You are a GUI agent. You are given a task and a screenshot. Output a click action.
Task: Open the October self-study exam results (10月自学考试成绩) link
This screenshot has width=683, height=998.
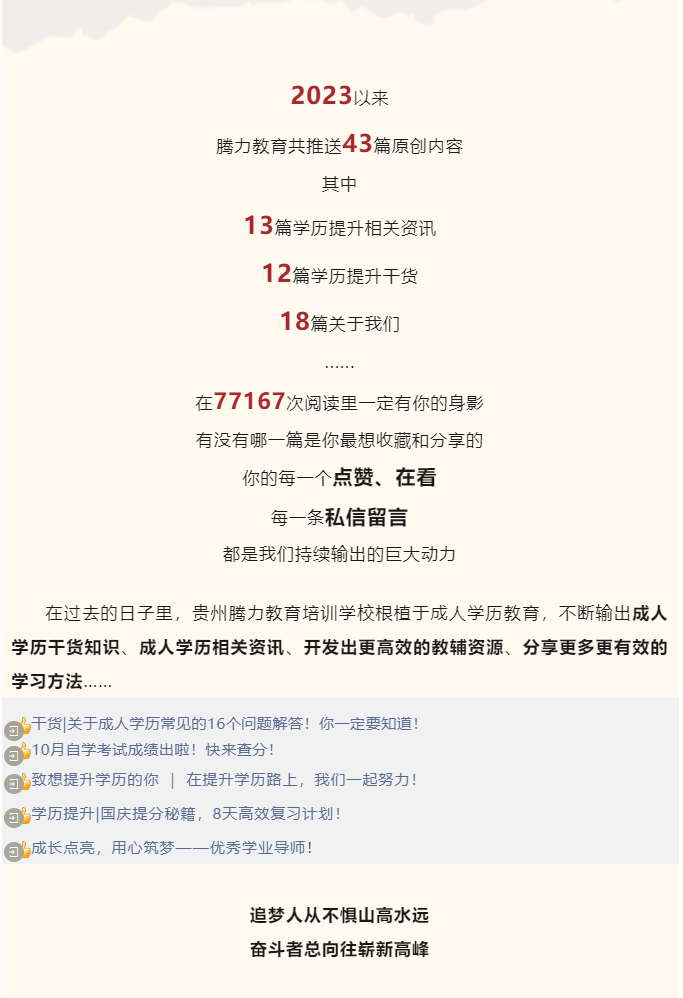click(x=152, y=749)
